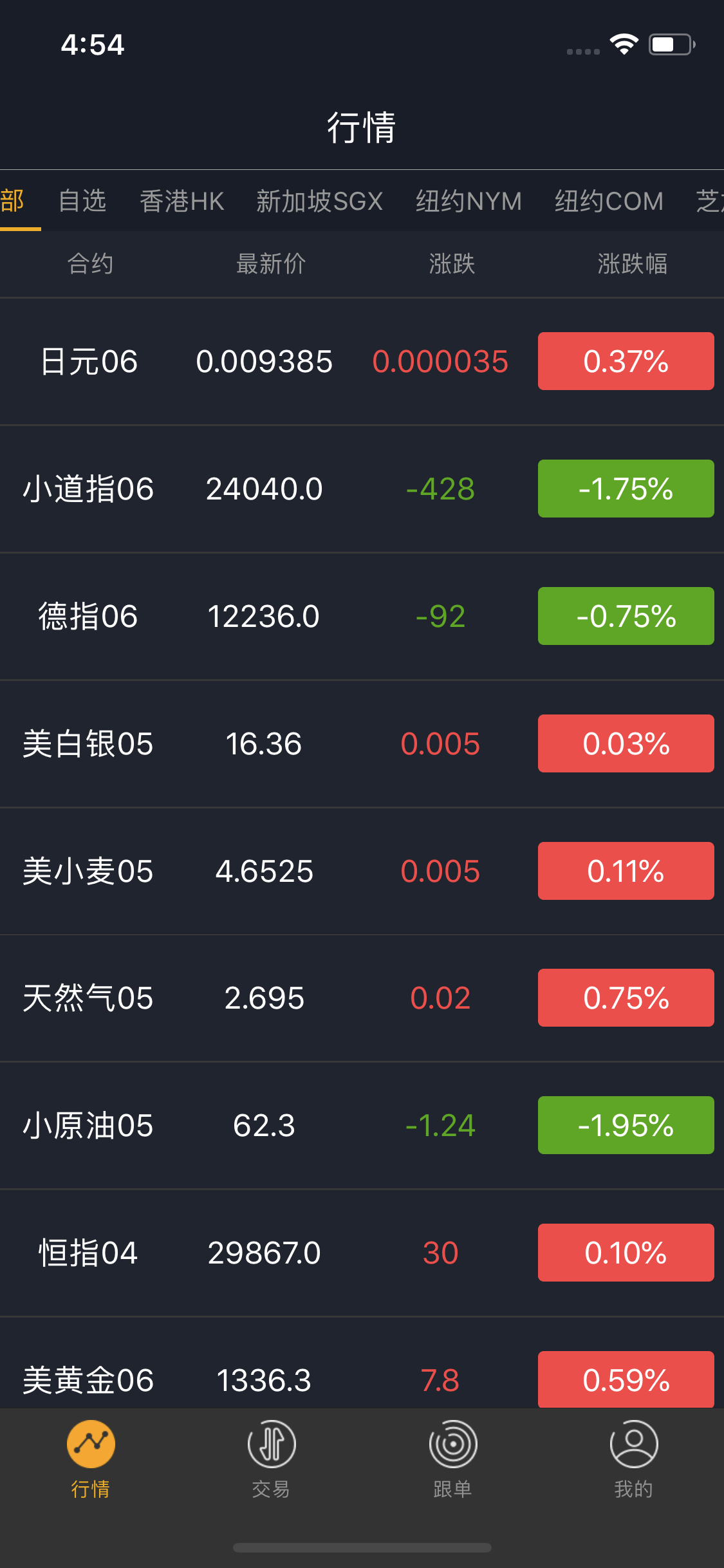Select the 香港HK market tab
Viewport: 724px width, 1568px height.
pyautogui.click(x=181, y=201)
